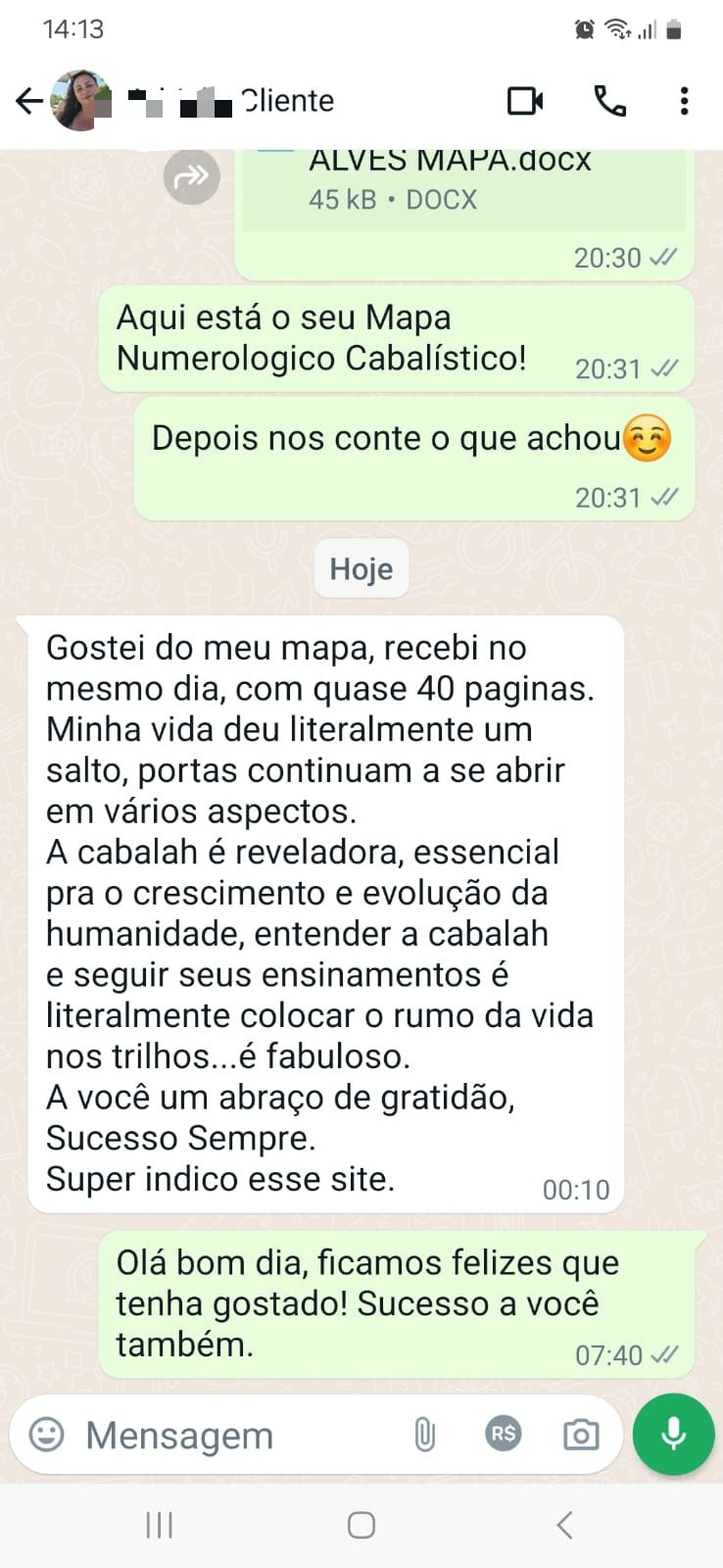Forward the ALVES MAPA.docx file
The image size is (723, 1568).
point(192,176)
